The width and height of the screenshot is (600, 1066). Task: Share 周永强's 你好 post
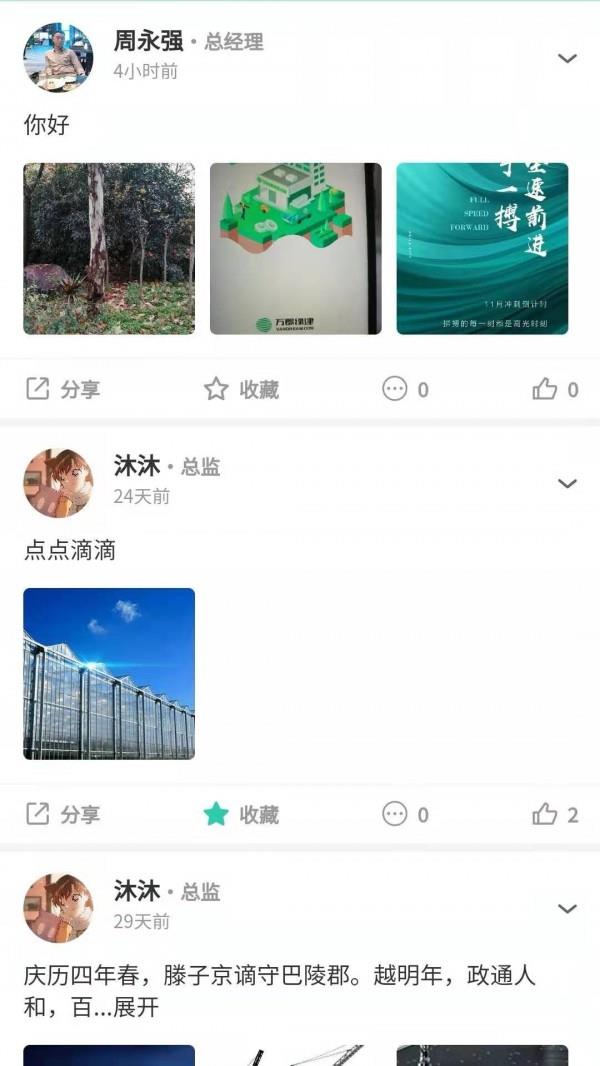coord(63,390)
